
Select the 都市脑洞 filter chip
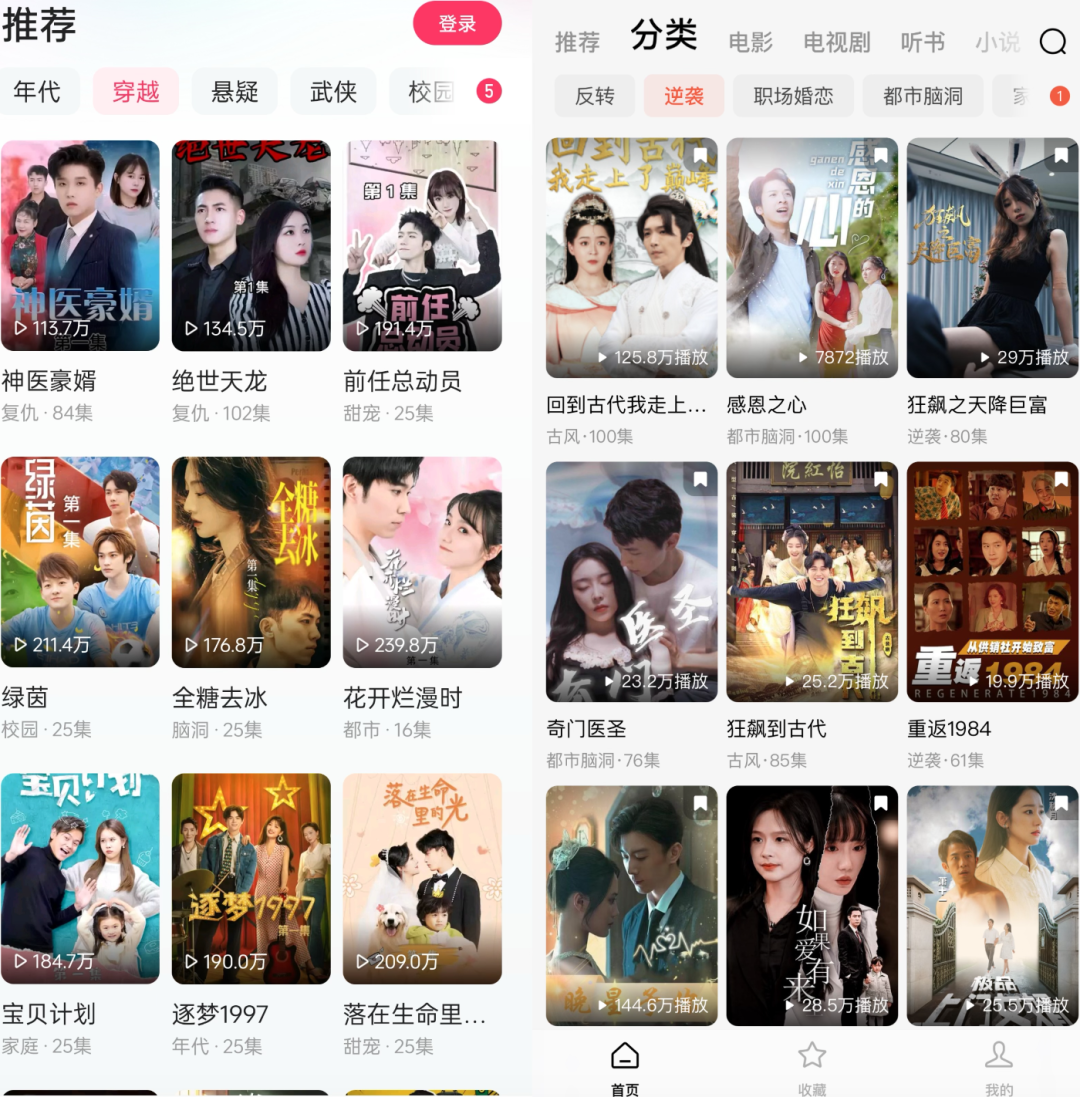click(x=923, y=96)
